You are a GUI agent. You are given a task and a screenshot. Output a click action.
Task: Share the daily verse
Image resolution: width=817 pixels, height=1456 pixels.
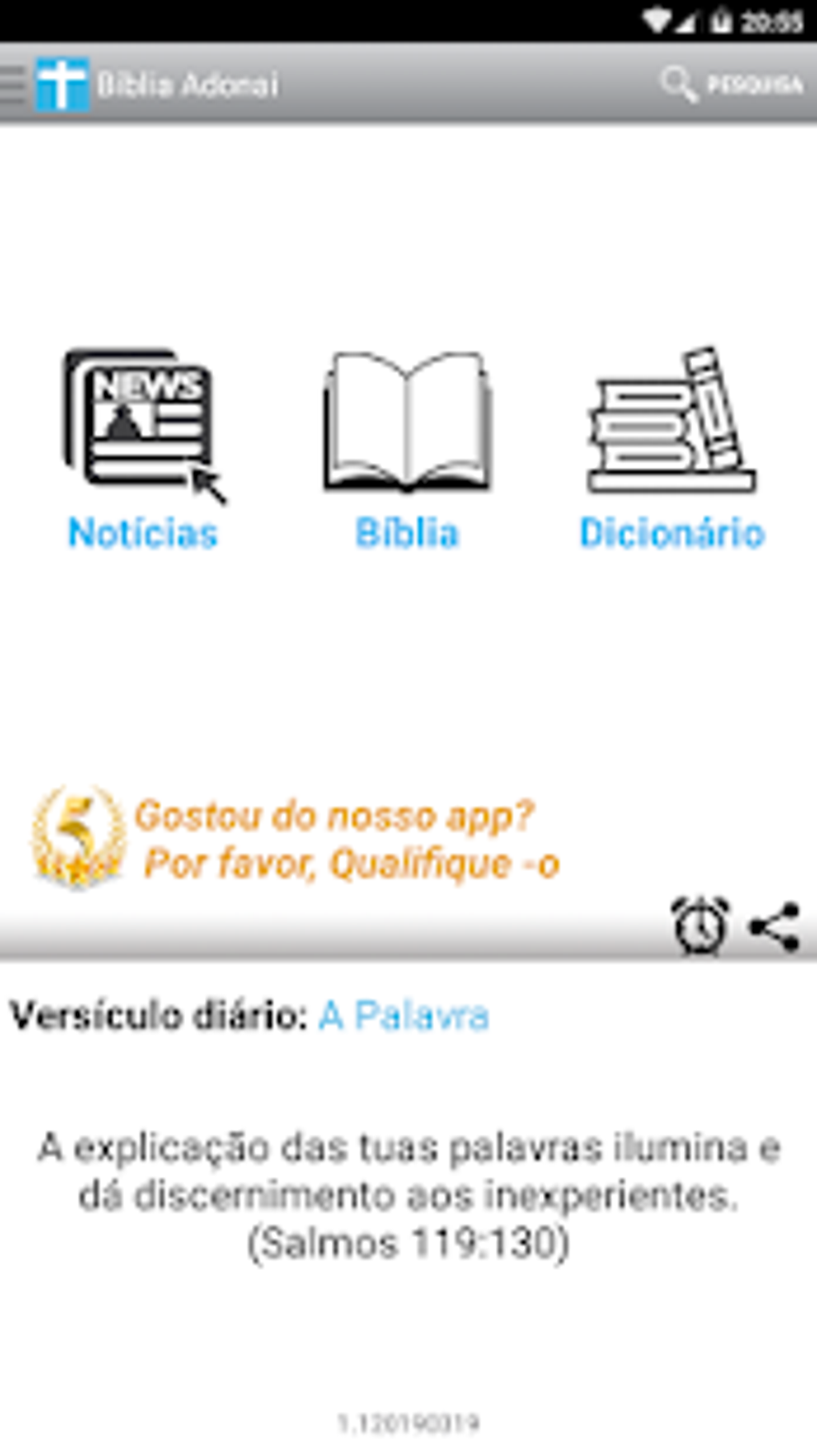click(774, 926)
